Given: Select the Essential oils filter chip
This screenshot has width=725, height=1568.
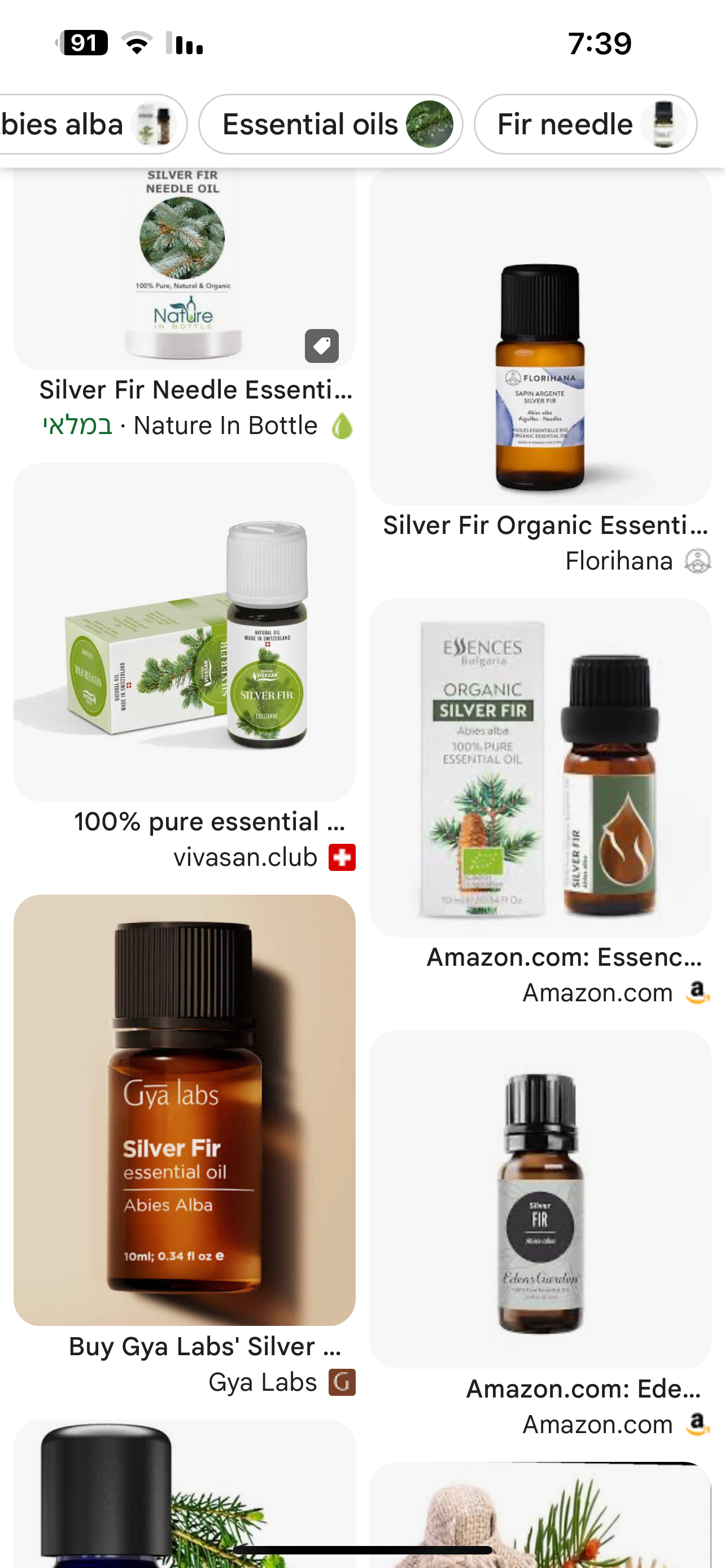Looking at the screenshot, I should (330, 124).
